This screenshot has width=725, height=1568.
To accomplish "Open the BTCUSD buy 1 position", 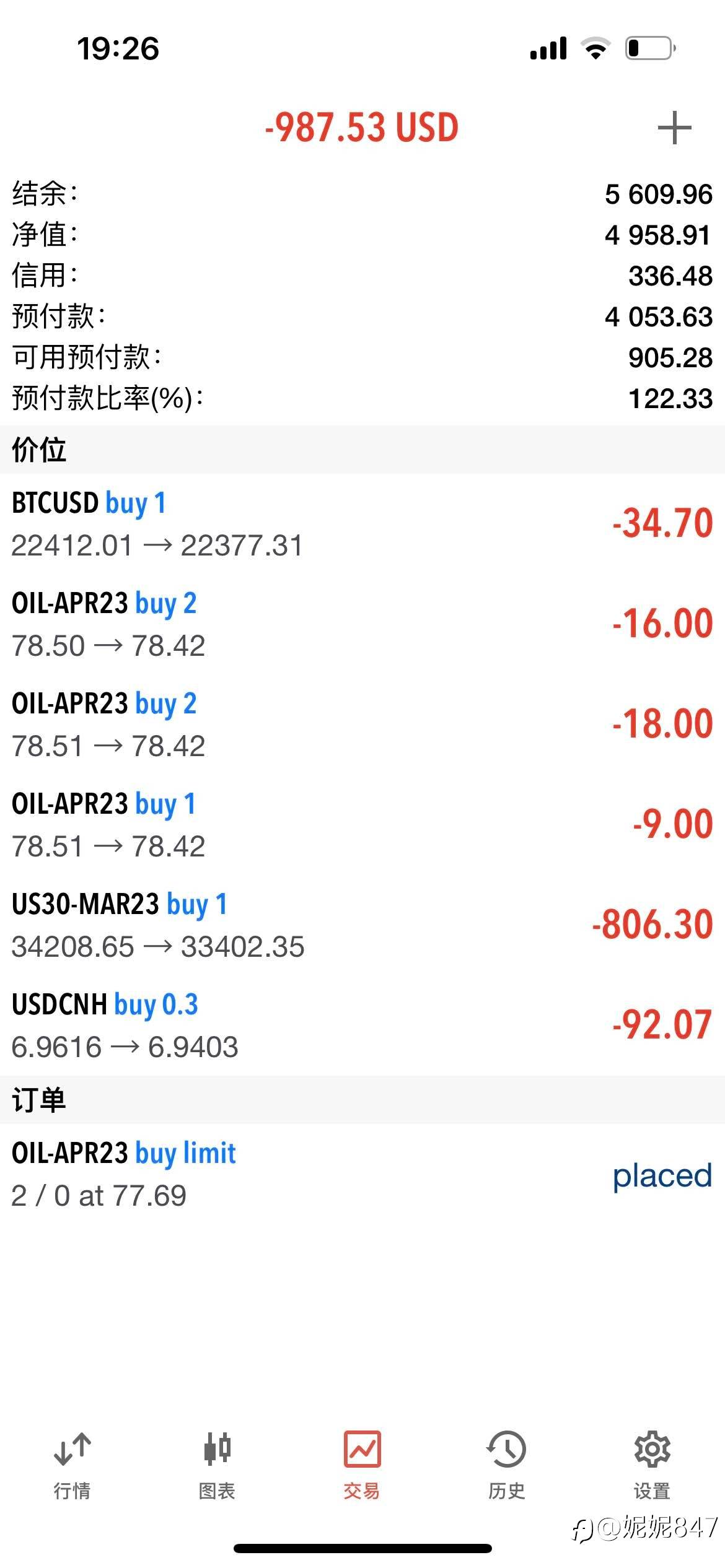I will click(362, 524).
